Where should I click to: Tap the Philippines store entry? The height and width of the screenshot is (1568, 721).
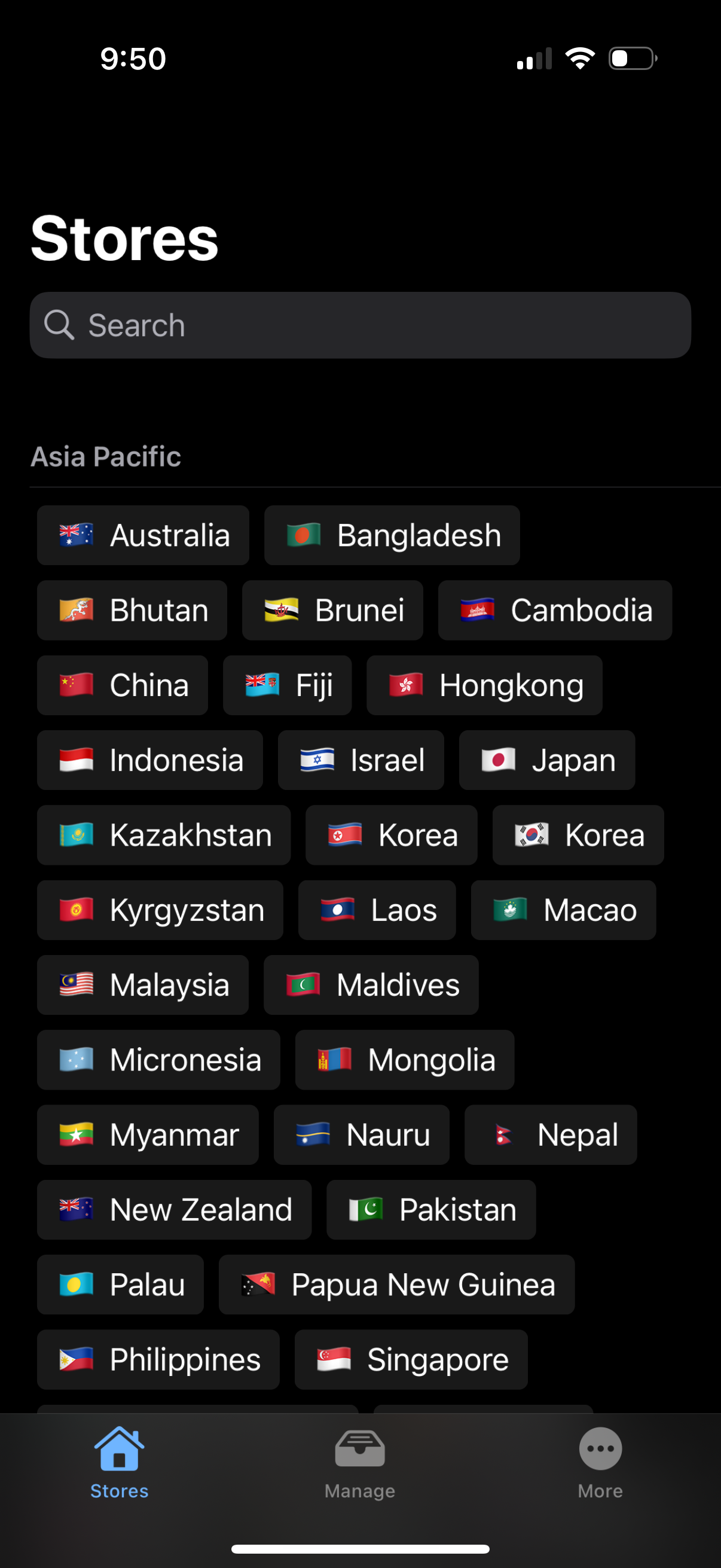[x=158, y=1359]
